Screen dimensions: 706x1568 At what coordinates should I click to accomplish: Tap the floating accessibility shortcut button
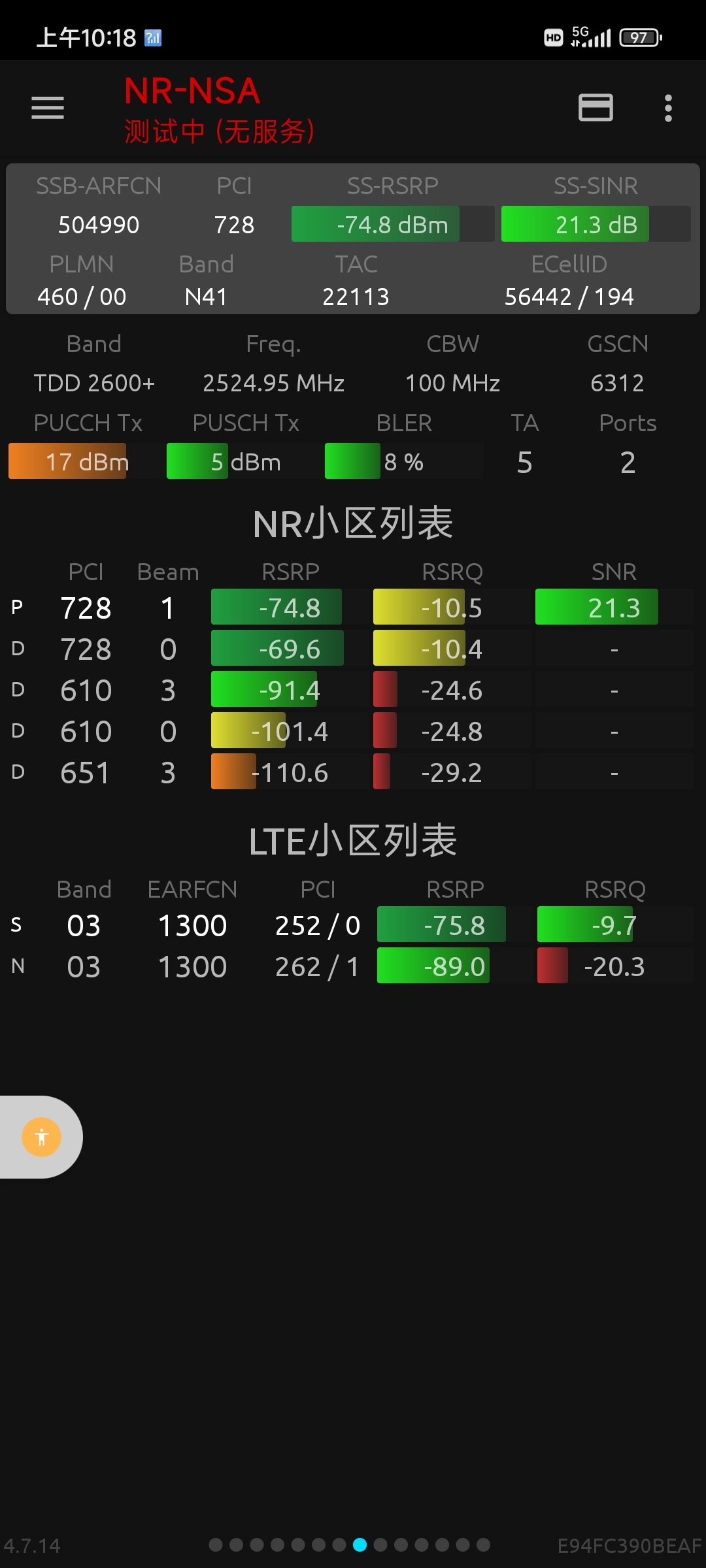(x=41, y=1136)
